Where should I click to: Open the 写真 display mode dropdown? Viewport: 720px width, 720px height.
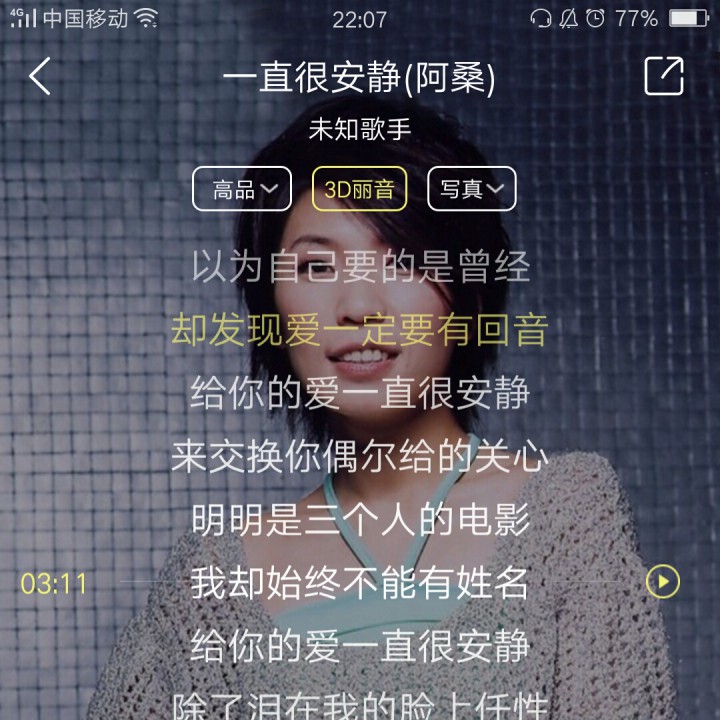click(x=472, y=189)
